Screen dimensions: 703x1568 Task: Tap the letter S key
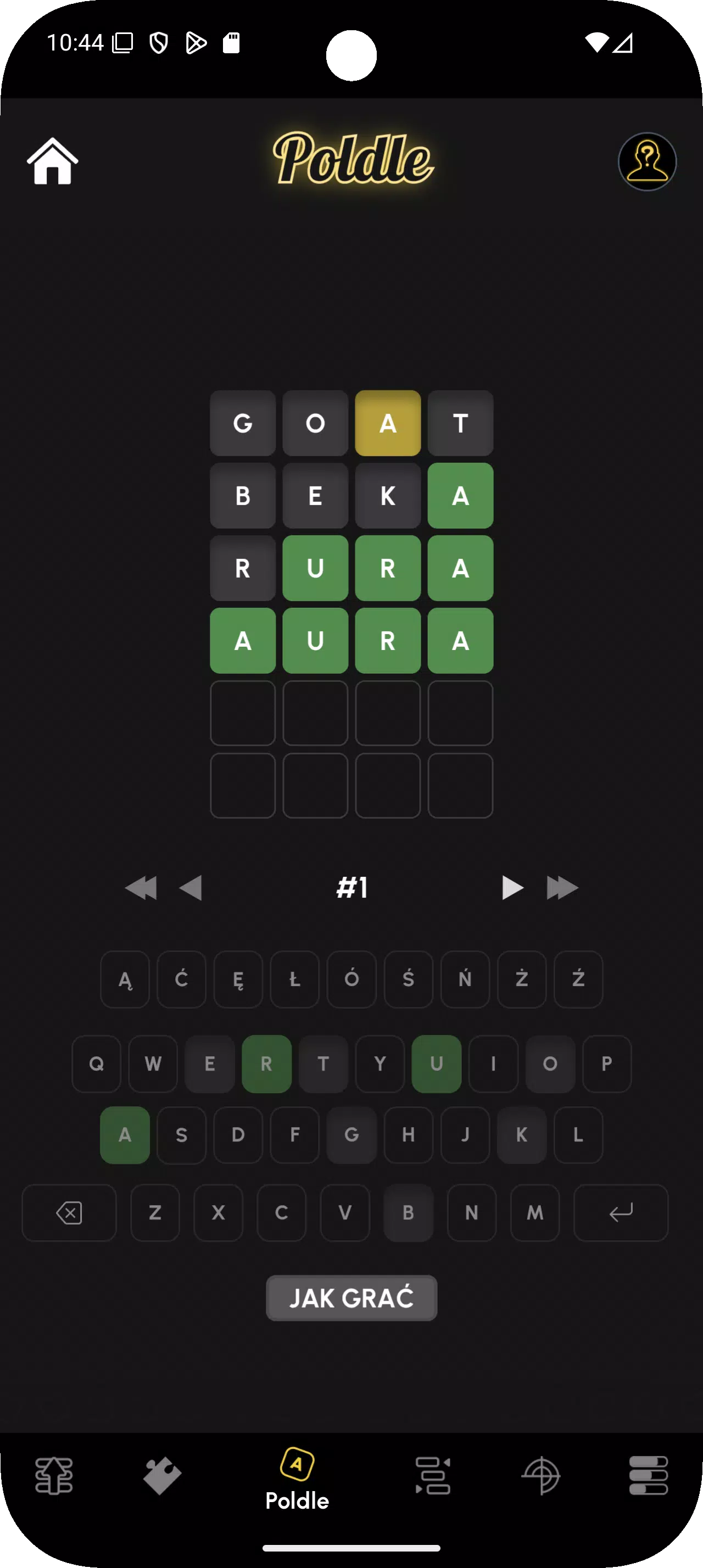click(181, 1135)
